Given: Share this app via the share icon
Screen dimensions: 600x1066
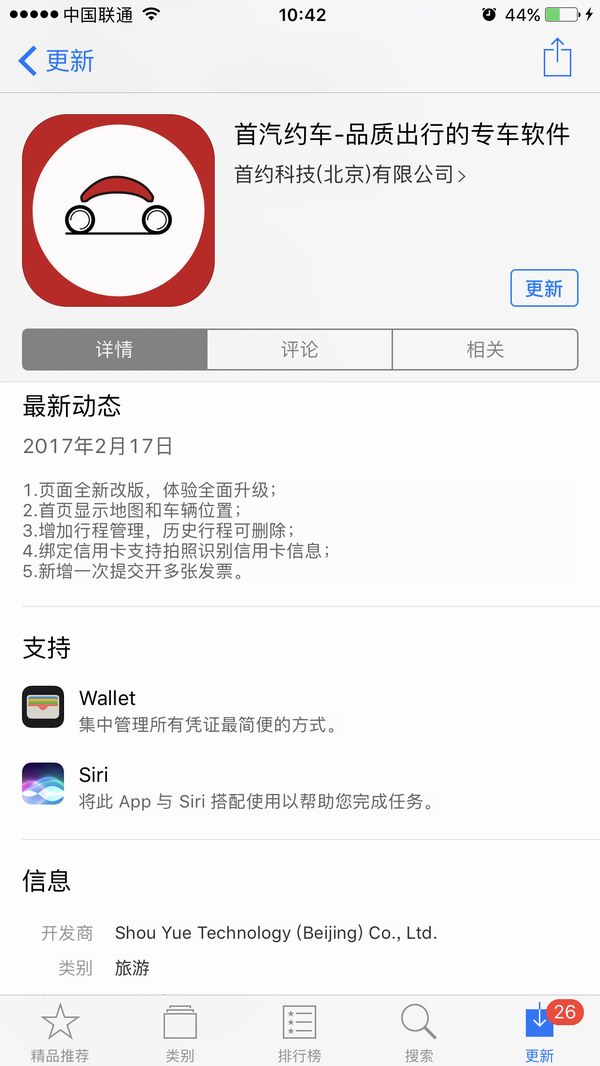Looking at the screenshot, I should tap(557, 58).
